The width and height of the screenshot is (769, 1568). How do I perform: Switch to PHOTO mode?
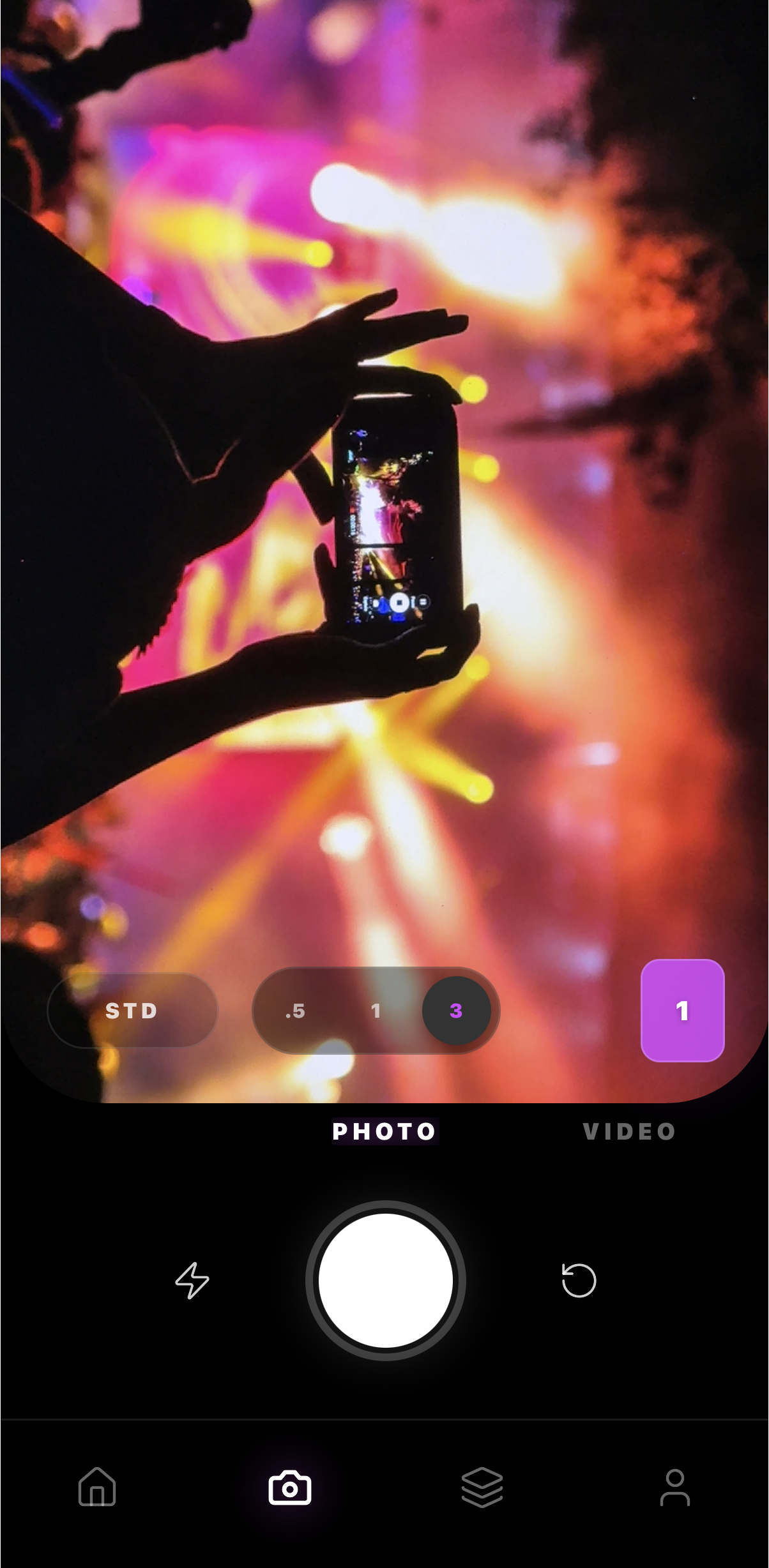click(x=384, y=1131)
